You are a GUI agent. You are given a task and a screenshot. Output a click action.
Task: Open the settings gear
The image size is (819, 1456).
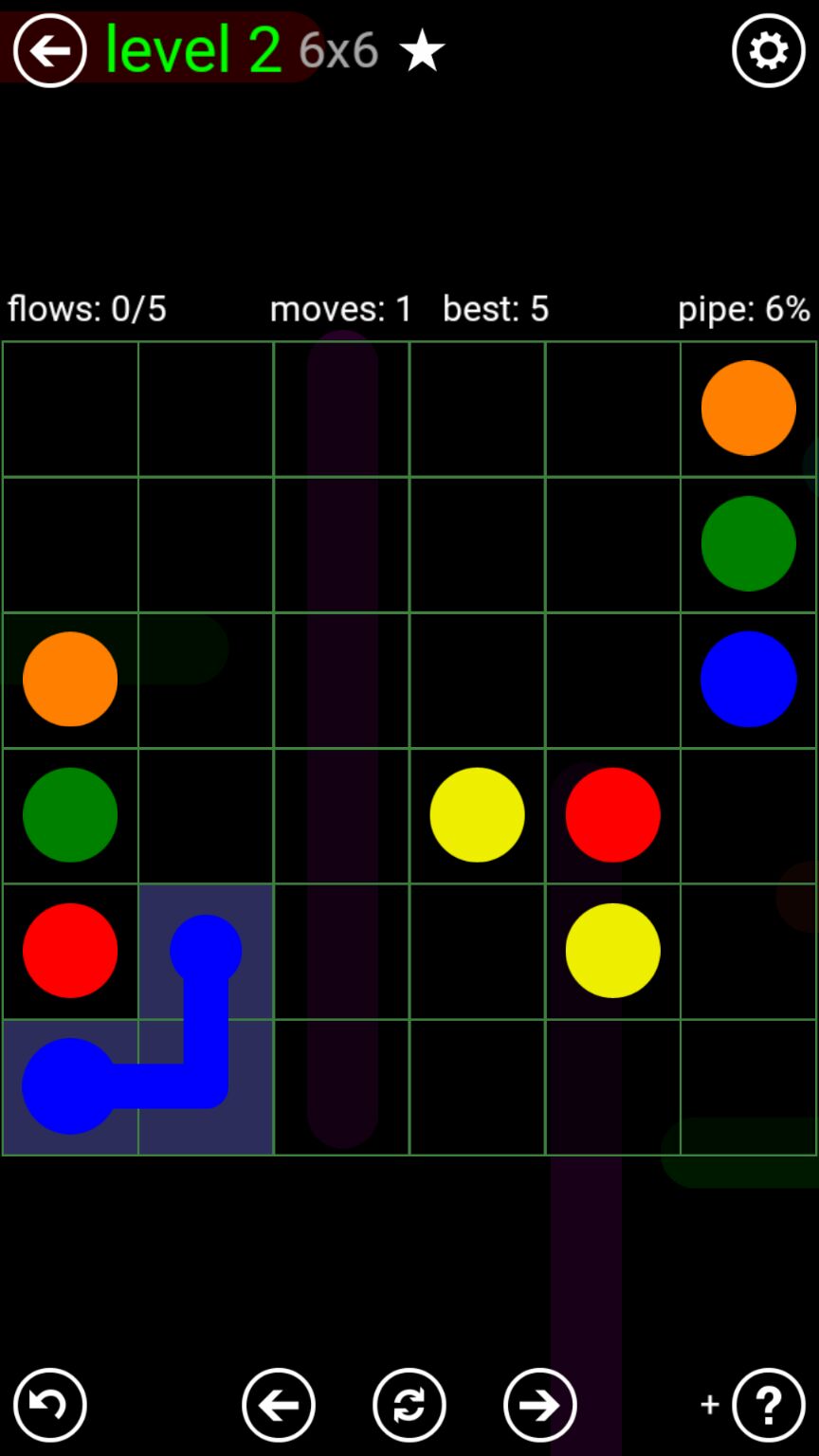click(x=768, y=50)
